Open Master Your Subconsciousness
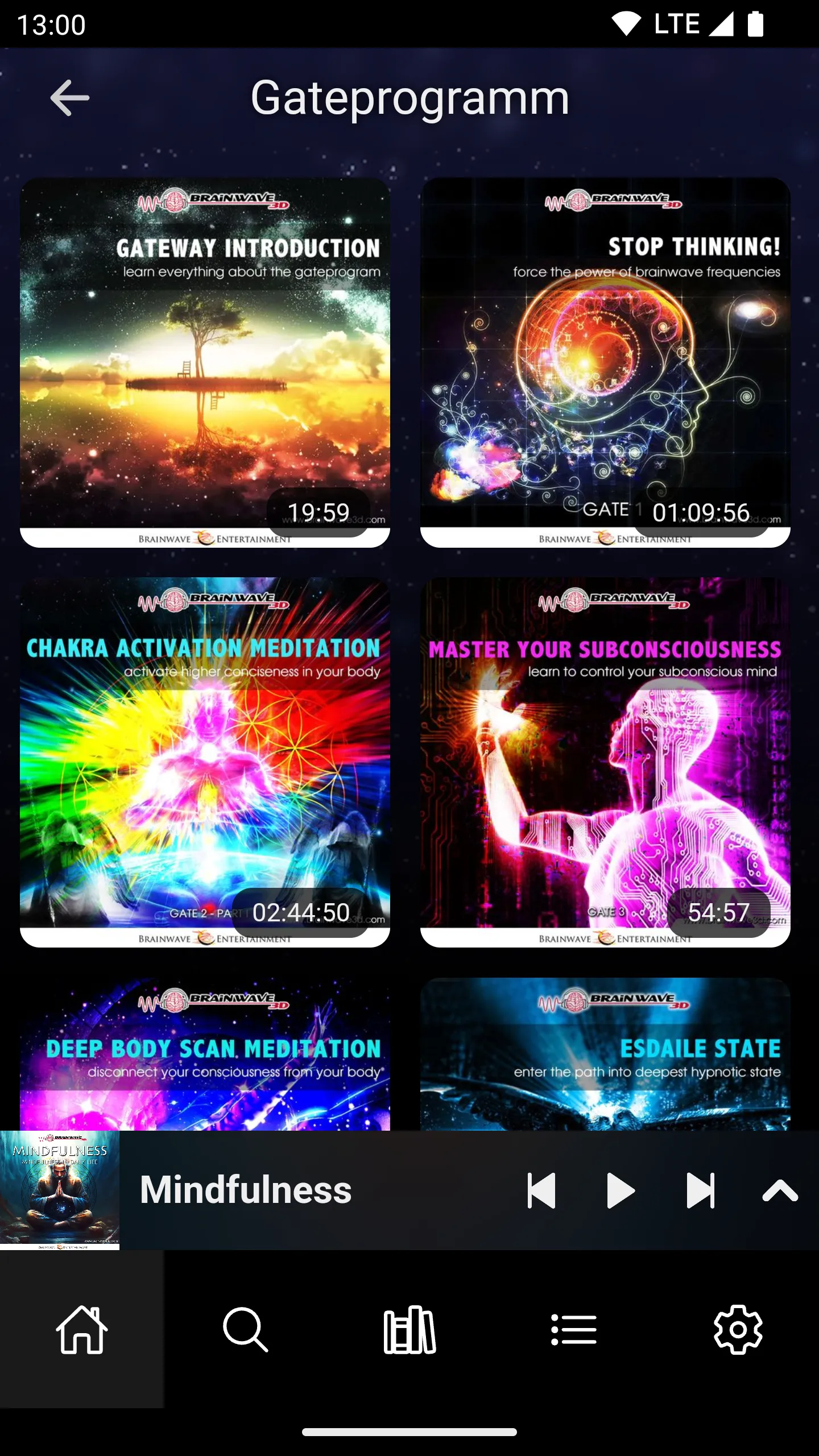Image resolution: width=819 pixels, height=1456 pixels. coord(605,762)
